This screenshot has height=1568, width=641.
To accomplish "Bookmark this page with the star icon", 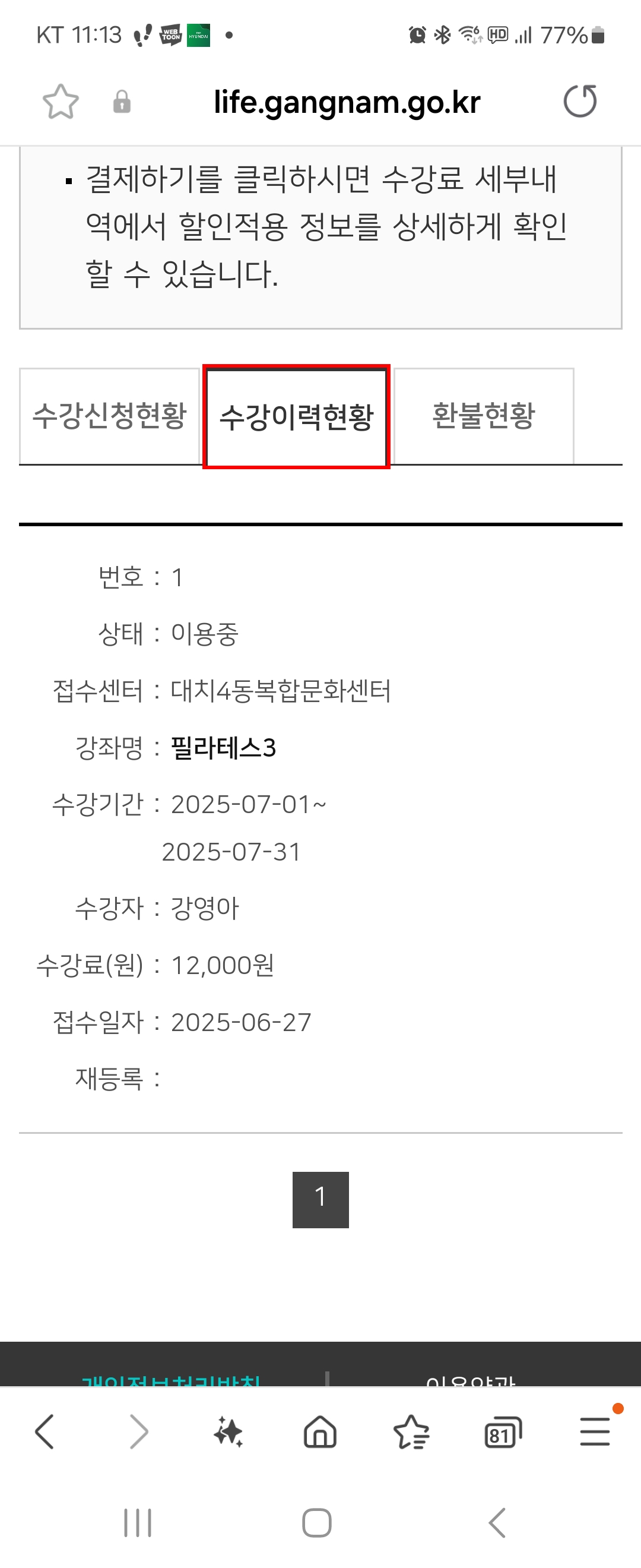I will point(60,102).
